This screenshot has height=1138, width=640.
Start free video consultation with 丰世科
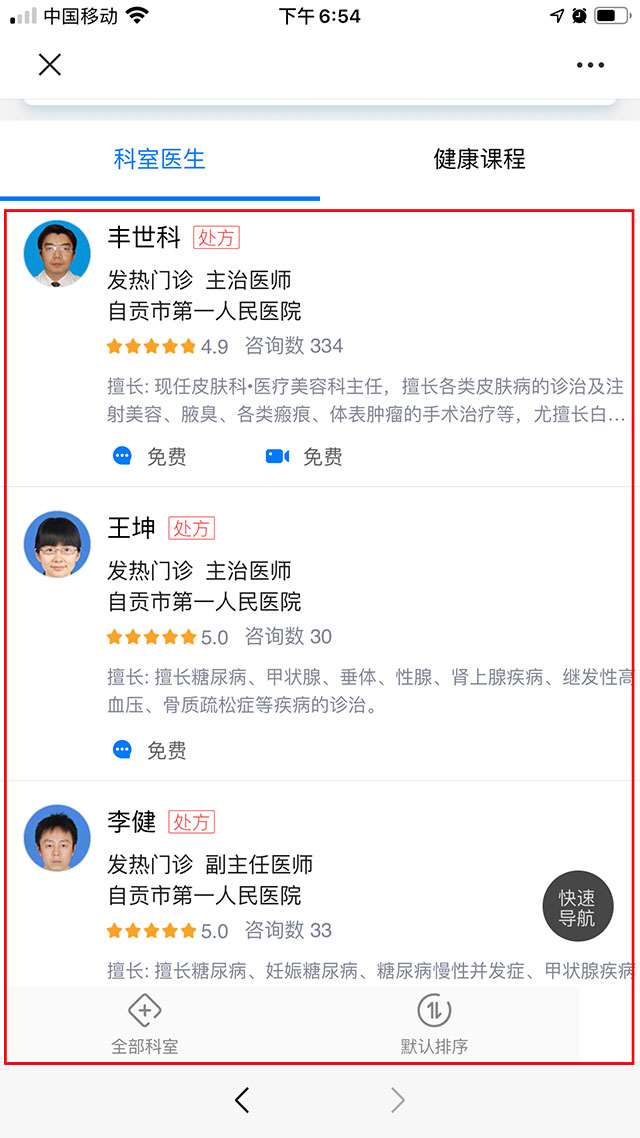(x=305, y=457)
